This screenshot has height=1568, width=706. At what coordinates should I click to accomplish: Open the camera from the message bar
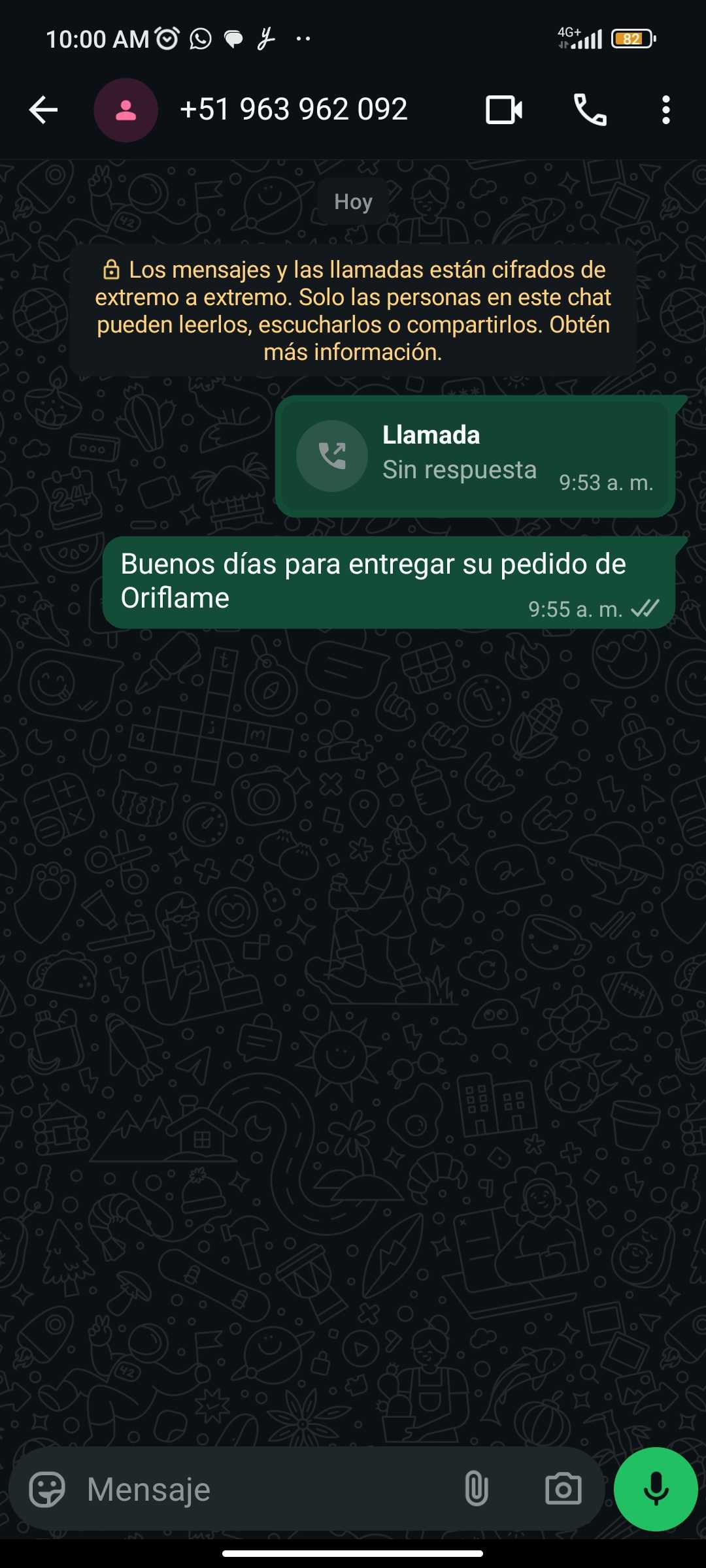point(563,1490)
